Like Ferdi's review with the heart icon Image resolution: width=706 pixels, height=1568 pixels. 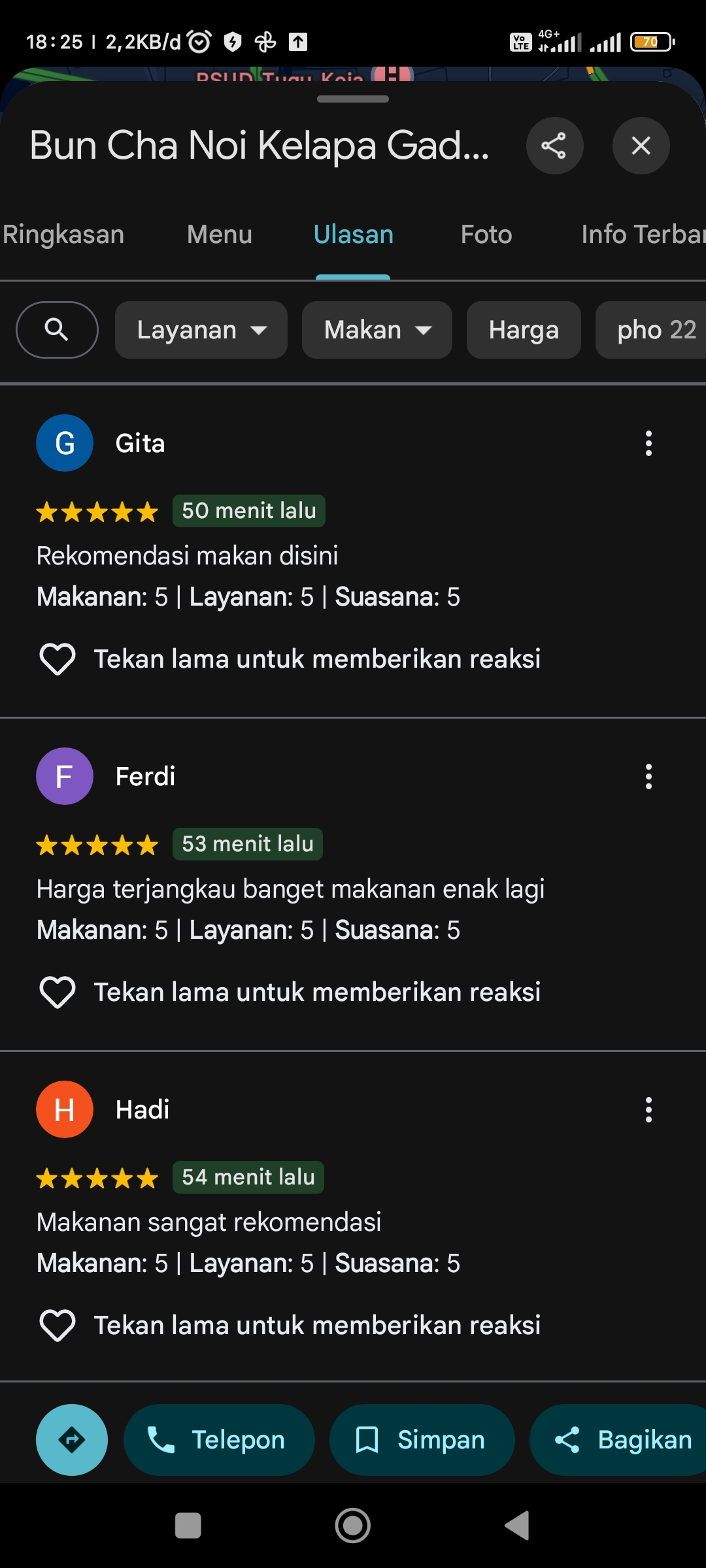pyautogui.click(x=58, y=992)
